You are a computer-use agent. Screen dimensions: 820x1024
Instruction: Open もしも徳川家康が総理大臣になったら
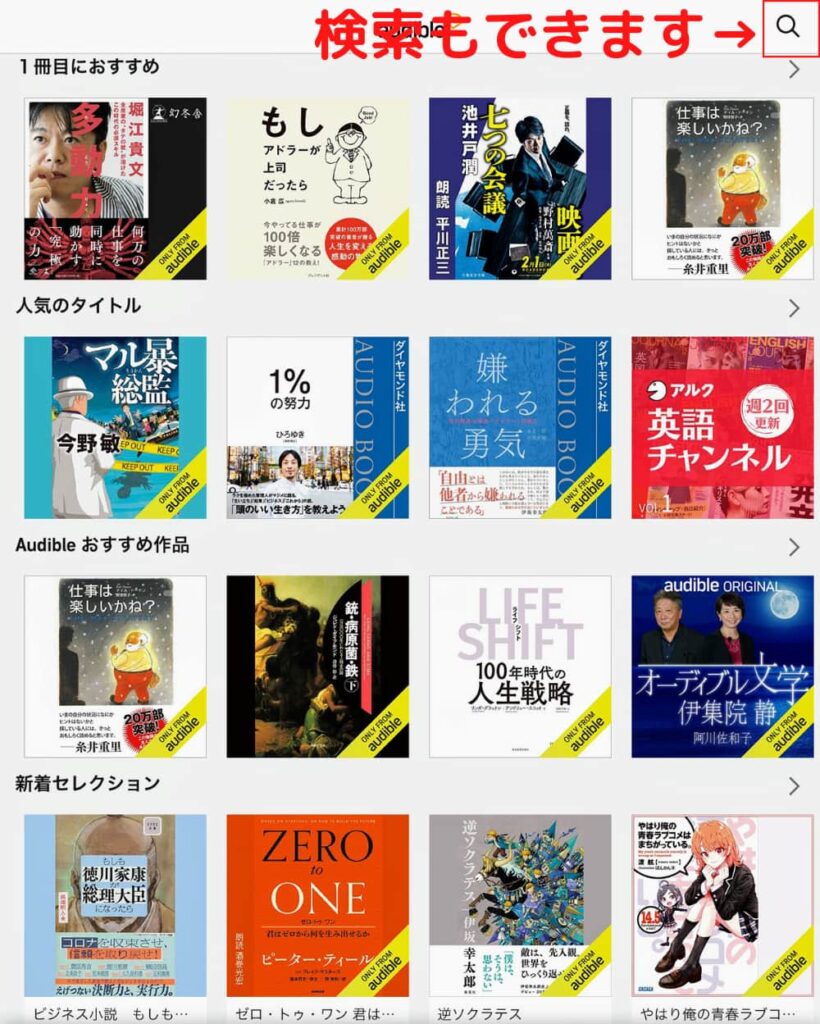(x=115, y=905)
